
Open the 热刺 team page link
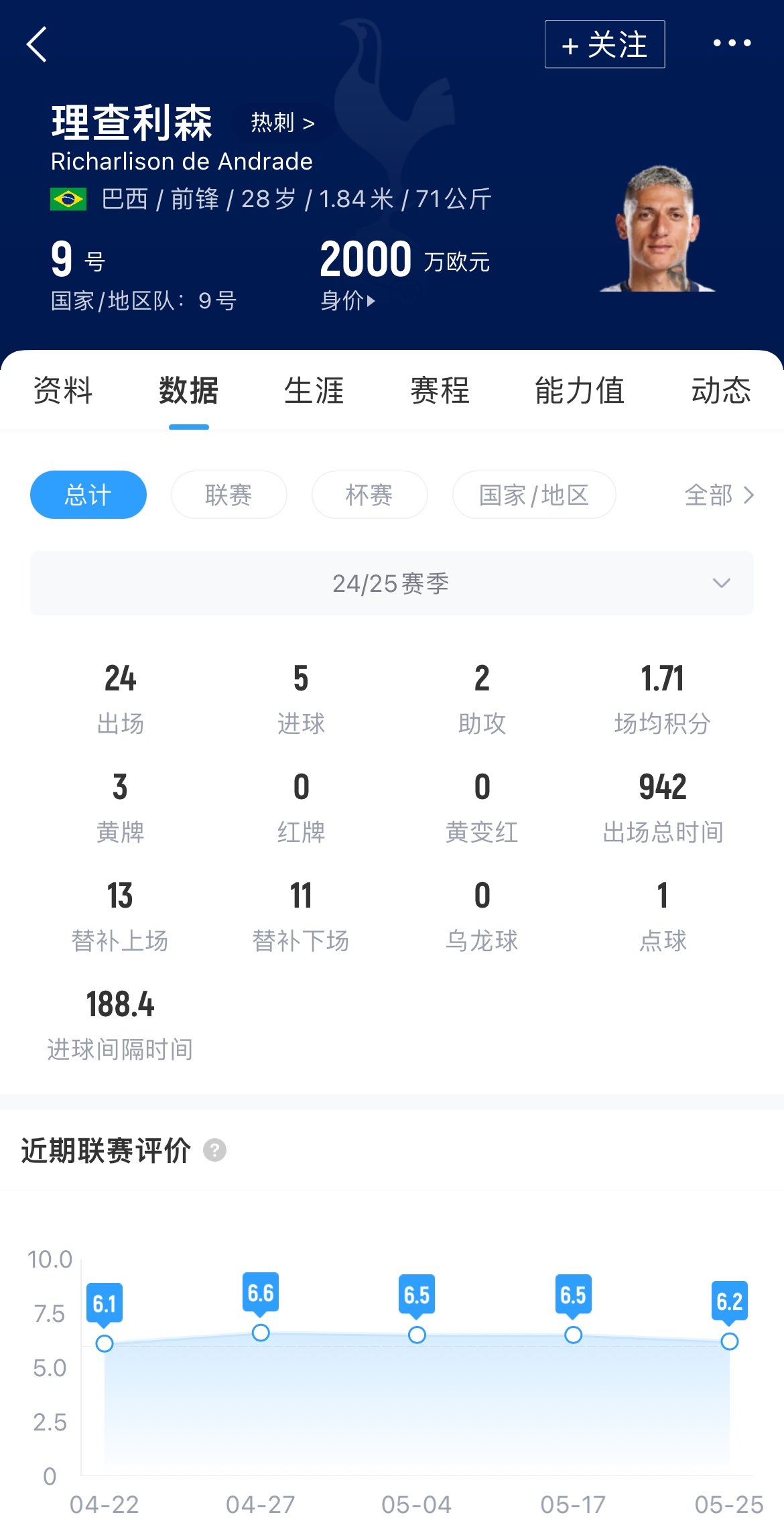(x=282, y=123)
